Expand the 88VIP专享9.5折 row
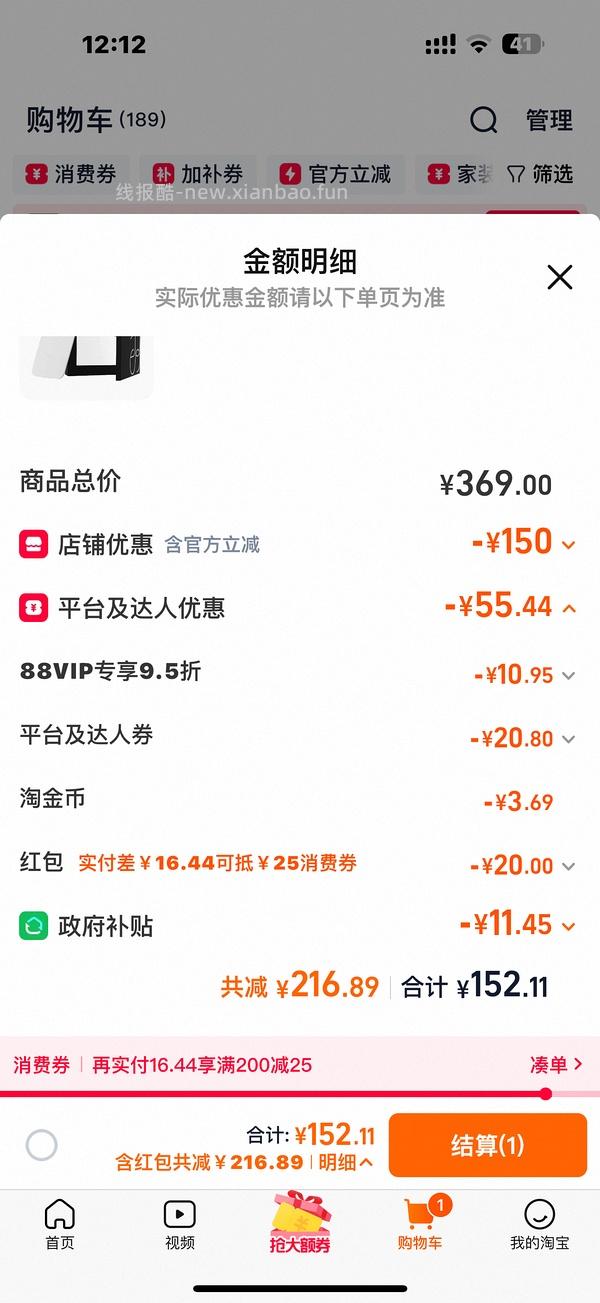This screenshot has width=600, height=1303. tap(569, 676)
